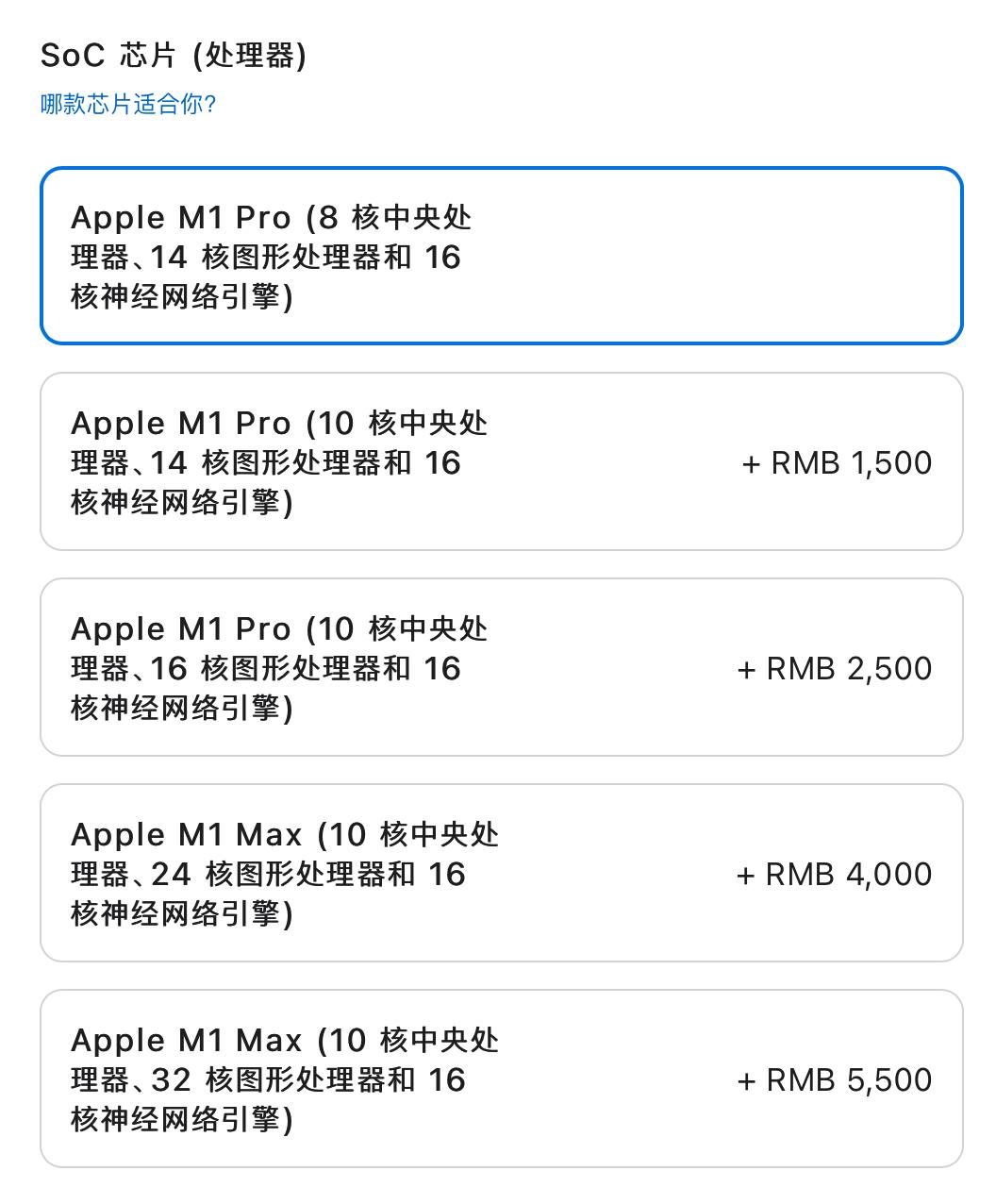This screenshot has width=996, height=1204.
Task: Select M1 Pro with 8-core CPU option
Action: pos(501,256)
